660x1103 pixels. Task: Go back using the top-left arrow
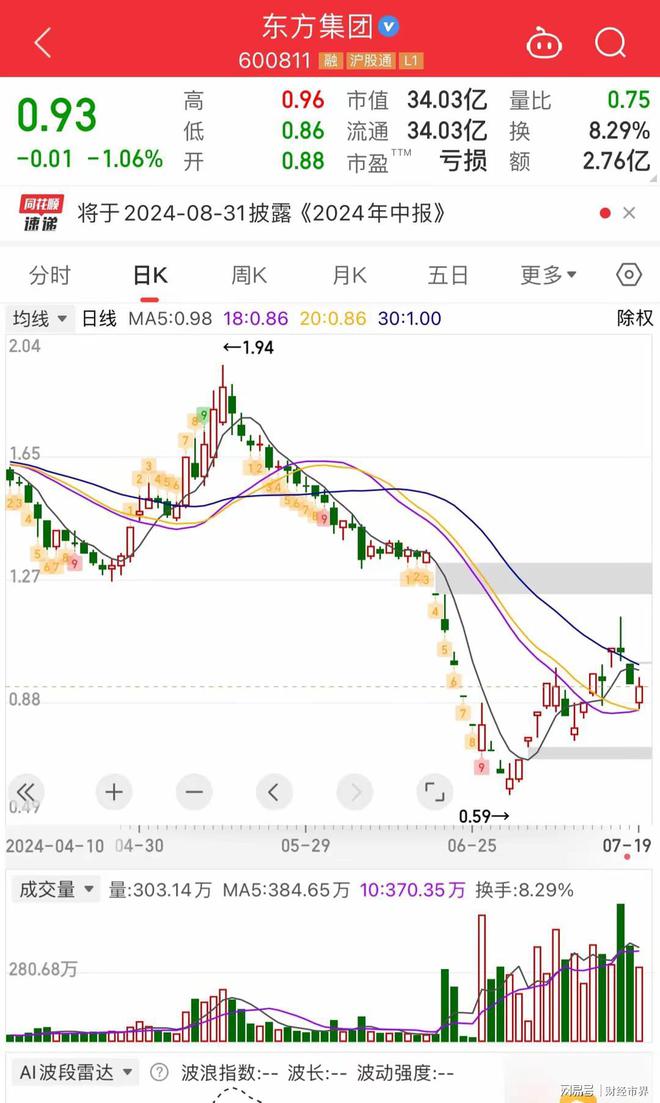coord(42,43)
